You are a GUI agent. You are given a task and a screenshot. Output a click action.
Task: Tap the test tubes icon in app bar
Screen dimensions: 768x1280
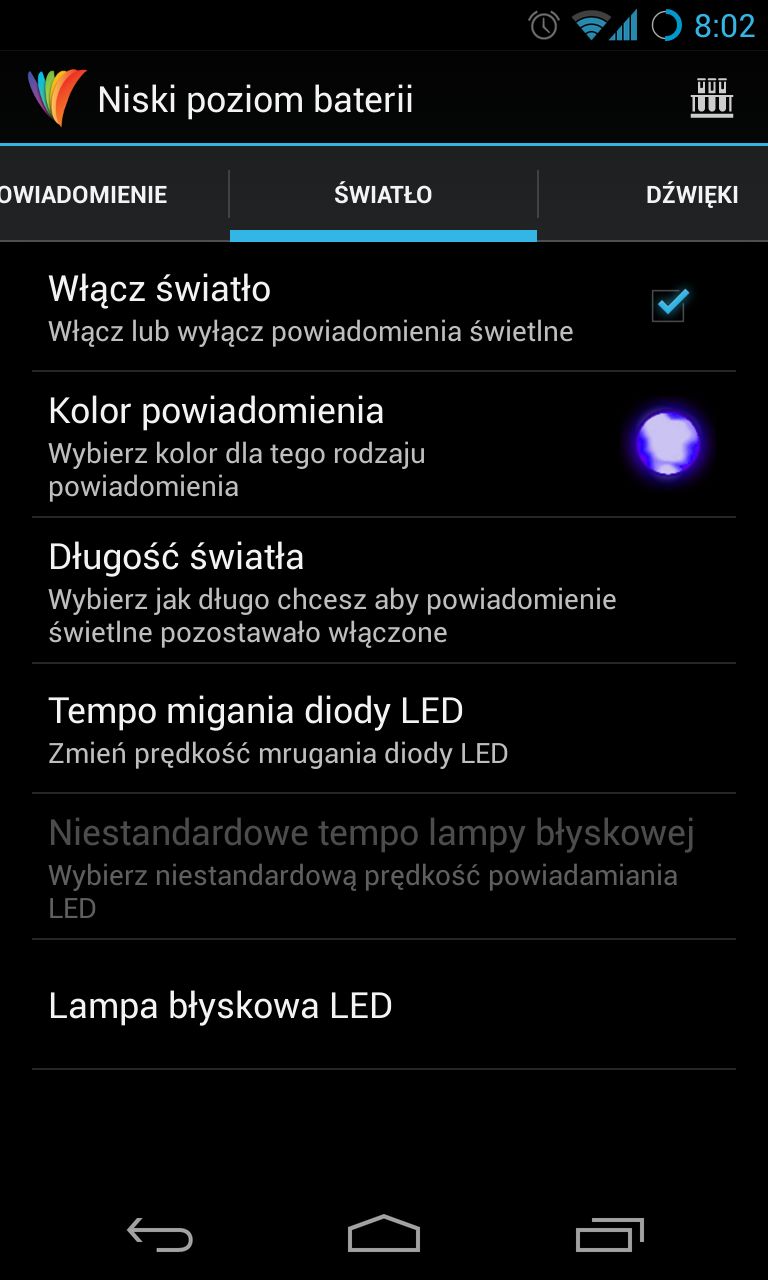pos(712,98)
